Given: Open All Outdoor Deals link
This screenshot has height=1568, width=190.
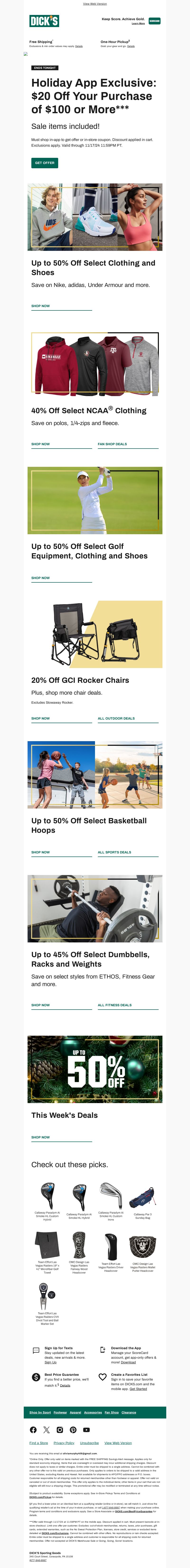Looking at the screenshot, I should (x=116, y=718).
